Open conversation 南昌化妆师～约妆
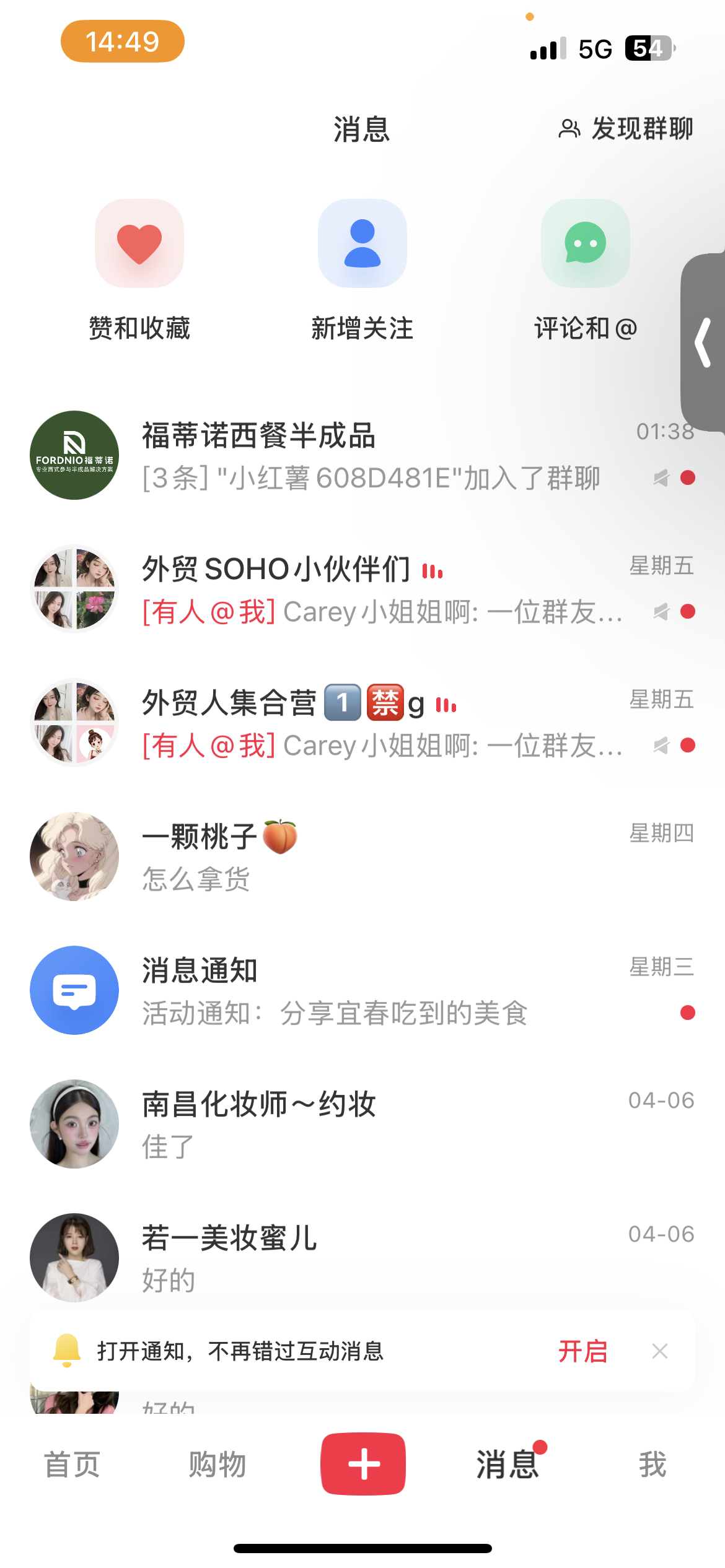Image resolution: width=725 pixels, height=1568 pixels. [x=362, y=1124]
